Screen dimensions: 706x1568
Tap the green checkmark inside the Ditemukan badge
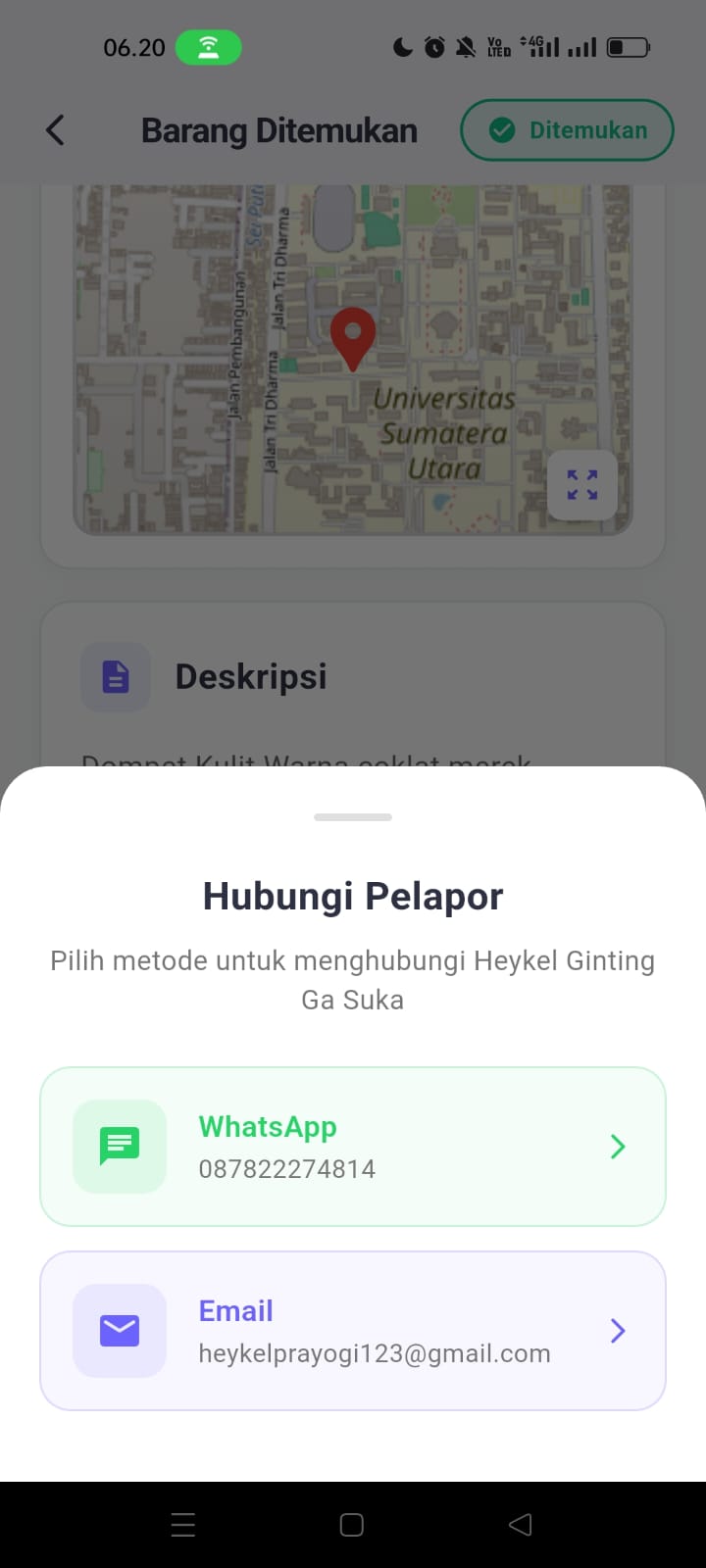pyautogui.click(x=502, y=129)
